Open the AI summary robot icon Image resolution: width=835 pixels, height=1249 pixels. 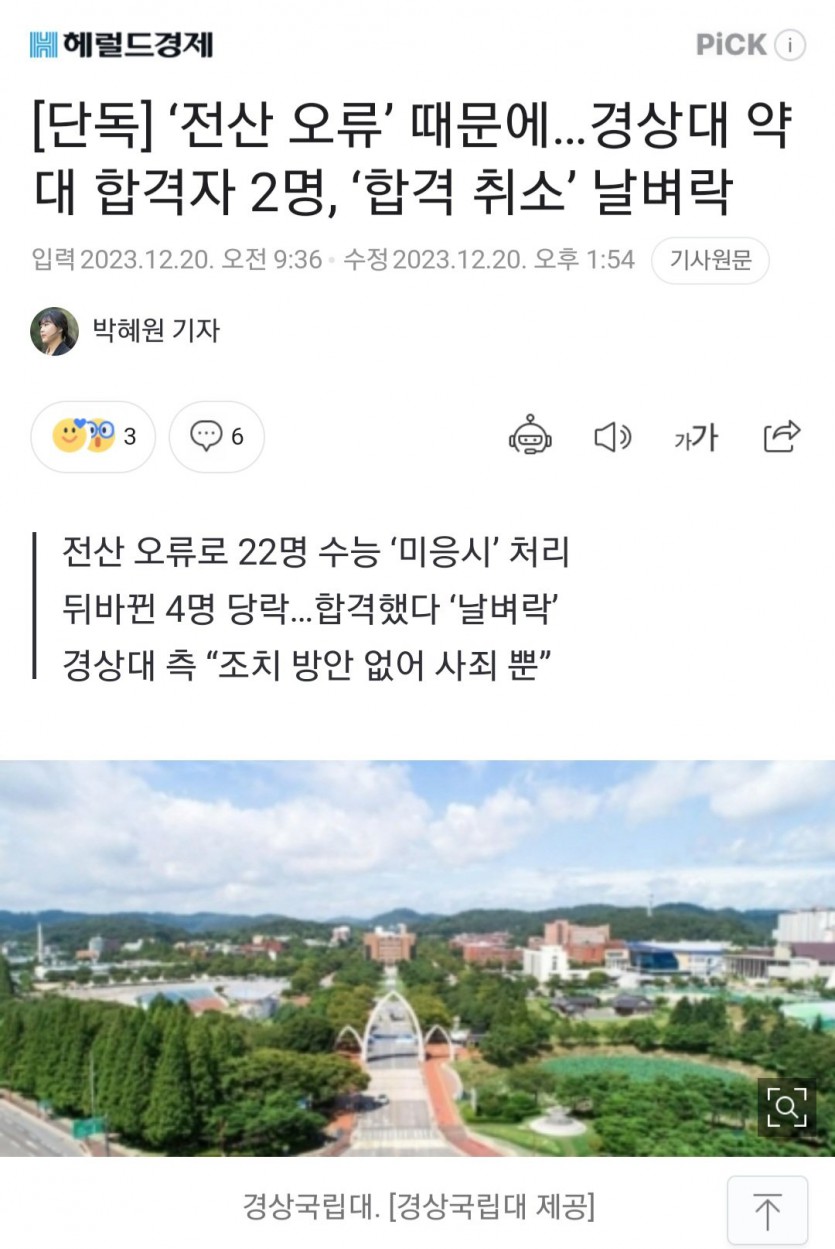point(530,437)
